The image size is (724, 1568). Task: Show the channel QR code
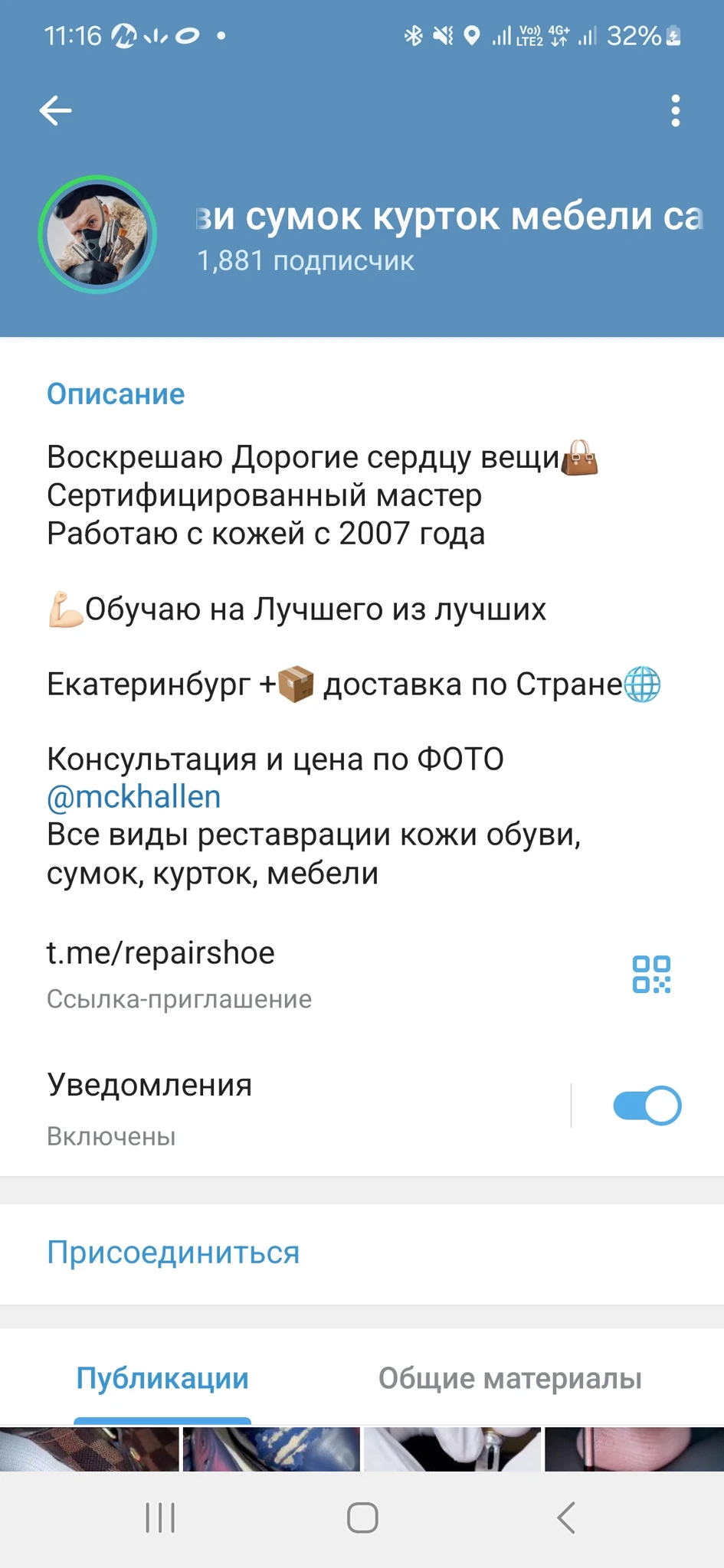(x=651, y=974)
